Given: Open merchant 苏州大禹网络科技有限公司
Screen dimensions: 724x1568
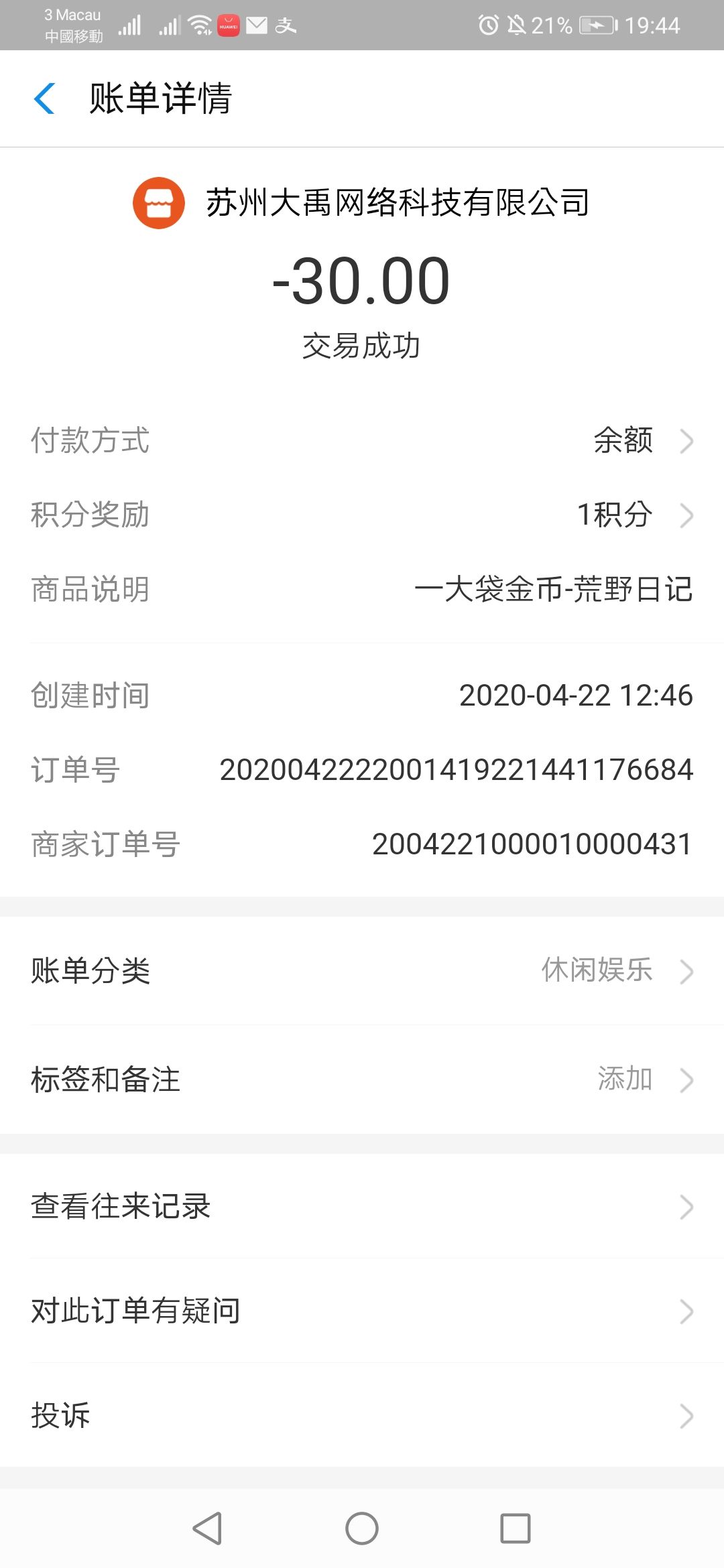Looking at the screenshot, I should 362,202.
